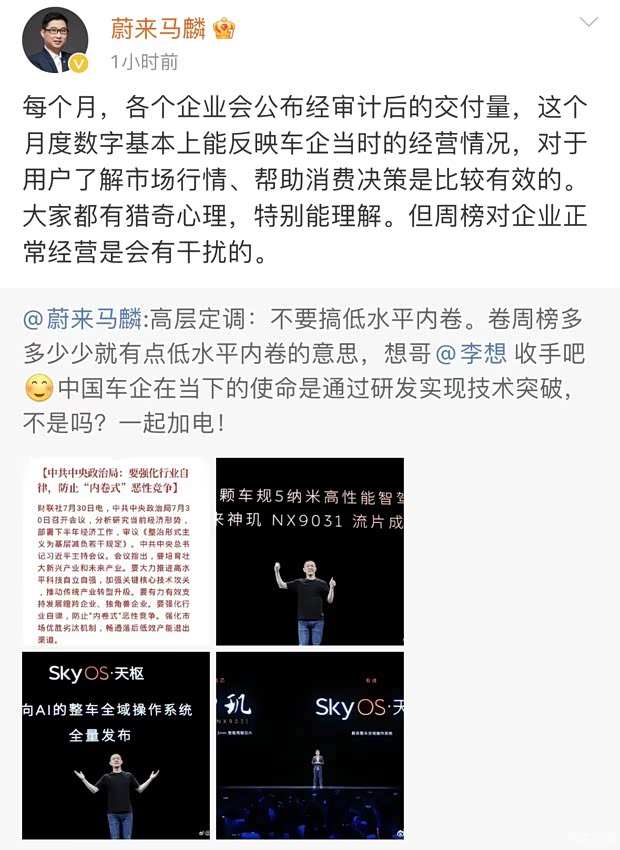Open the wide stage photo with SkyOS screen
This screenshot has height=850, width=620.
[310, 745]
